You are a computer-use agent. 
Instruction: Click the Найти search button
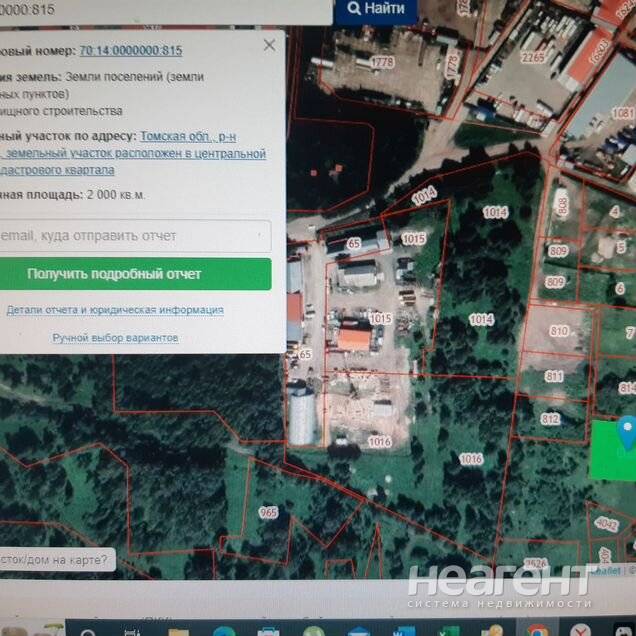(375, 8)
